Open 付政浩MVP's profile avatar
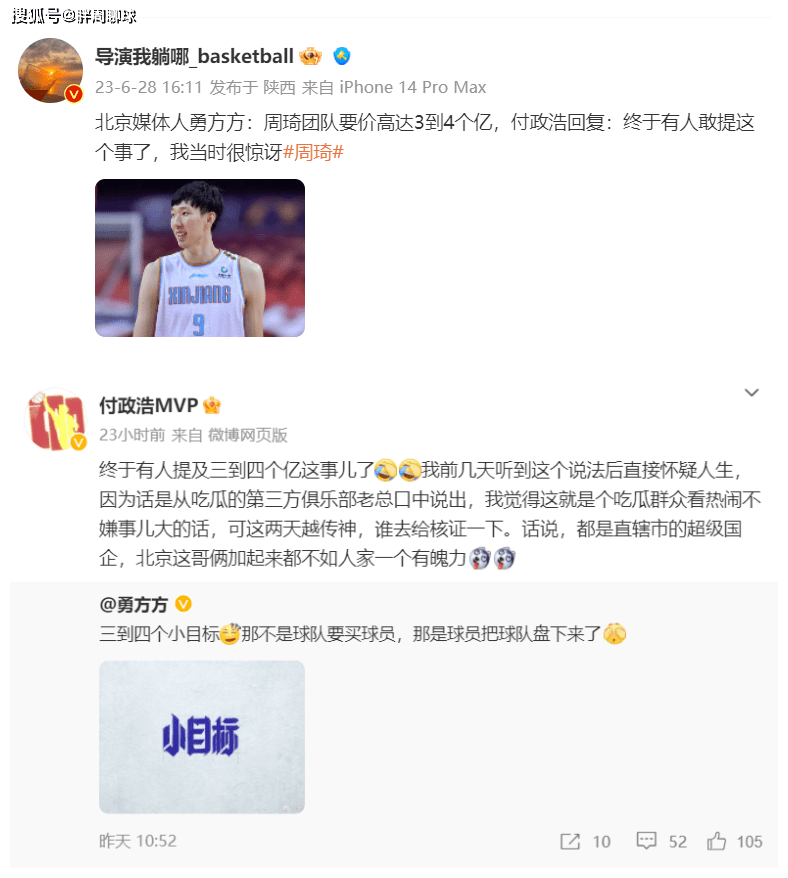Image resolution: width=788 pixels, height=878 pixels. 55,419
